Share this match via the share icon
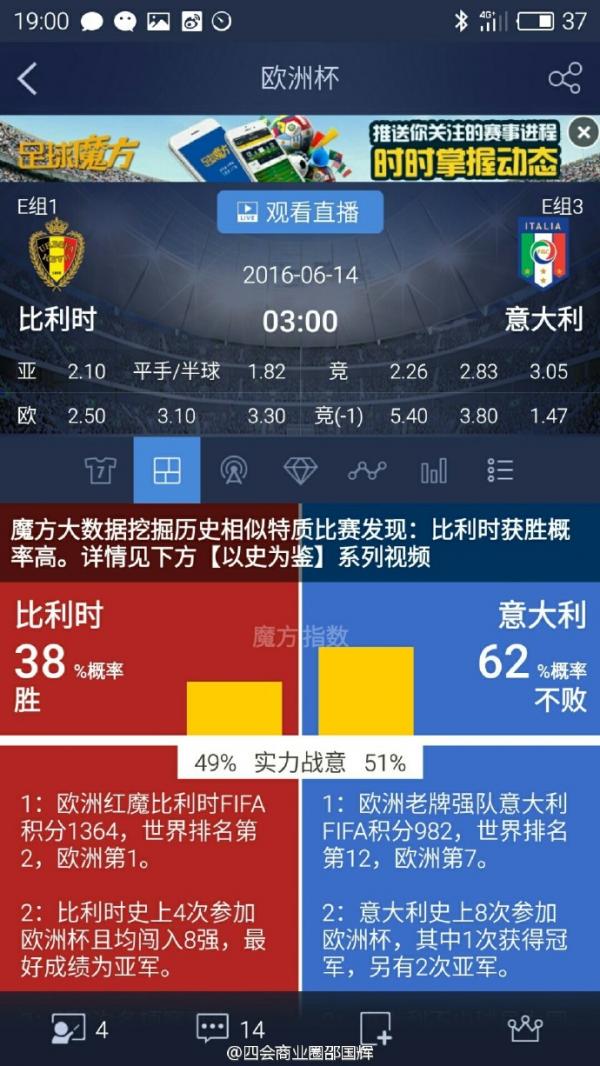Screen dimensions: 600x1066 564,79
